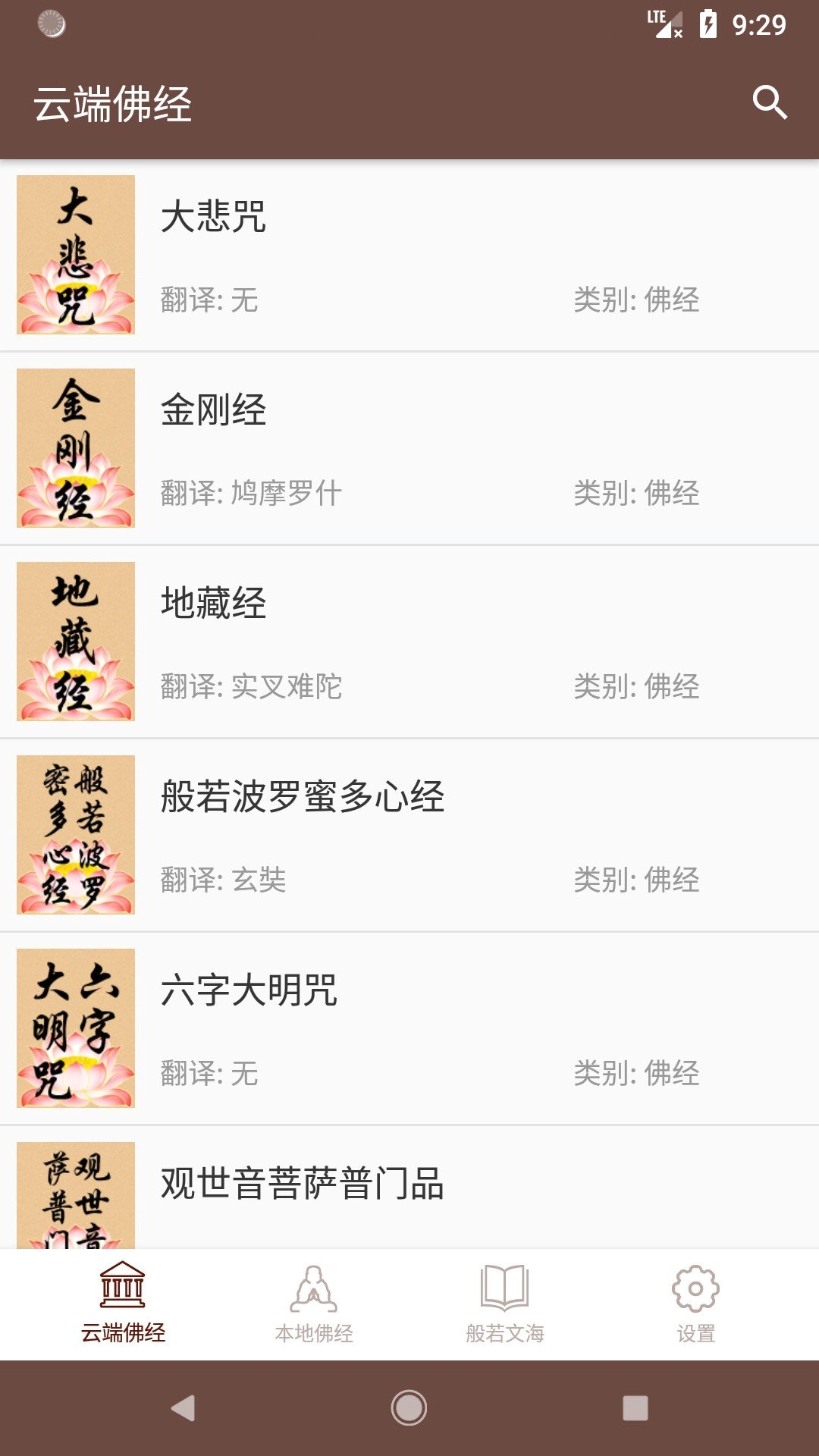Image resolution: width=819 pixels, height=1456 pixels.
Task: Open the 金刚经 list entry
Action: [409, 449]
